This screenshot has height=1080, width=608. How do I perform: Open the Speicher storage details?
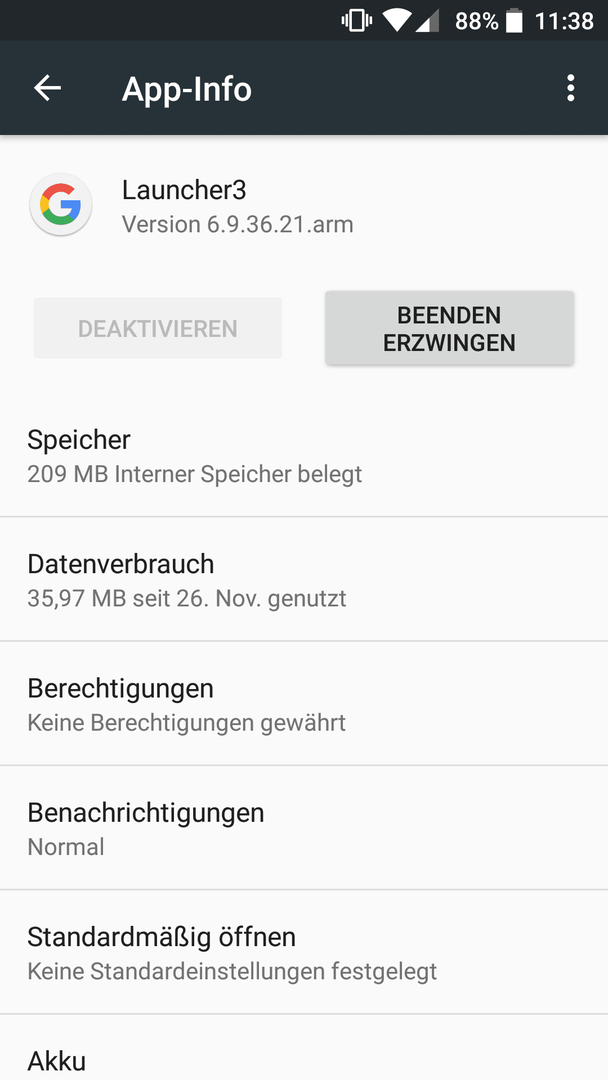pyautogui.click(x=304, y=455)
